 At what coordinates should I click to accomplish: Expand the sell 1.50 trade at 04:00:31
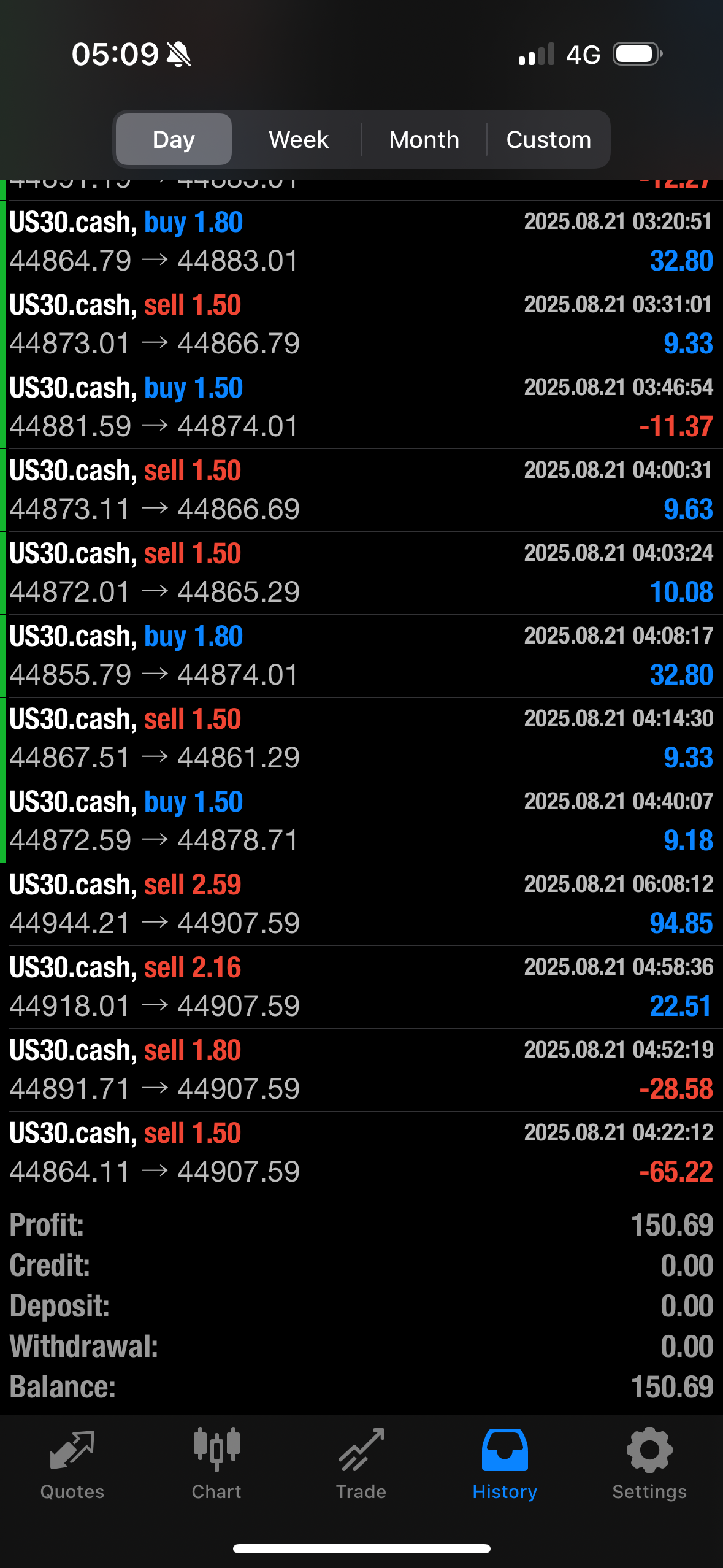click(361, 490)
